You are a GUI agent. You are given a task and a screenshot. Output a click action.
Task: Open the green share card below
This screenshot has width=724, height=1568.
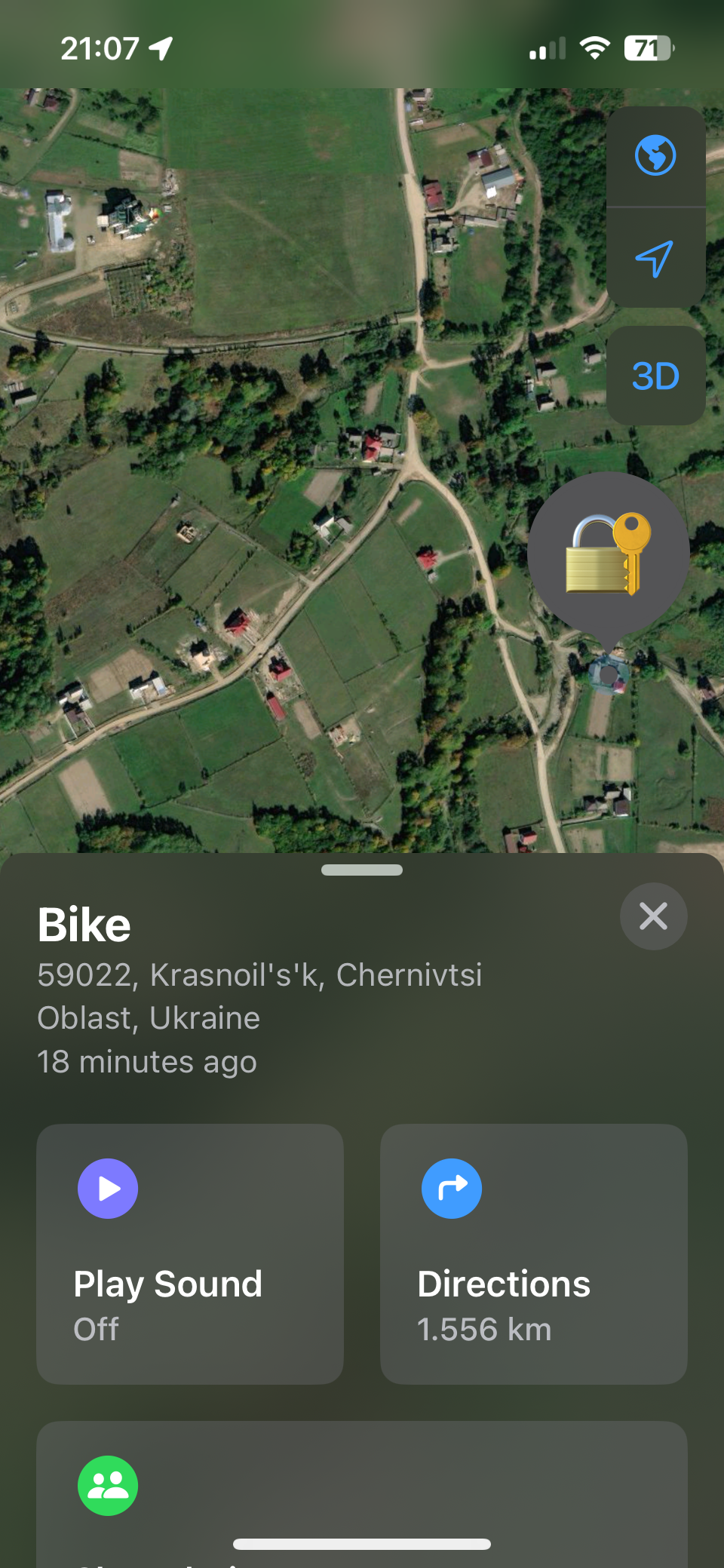[x=362, y=1494]
